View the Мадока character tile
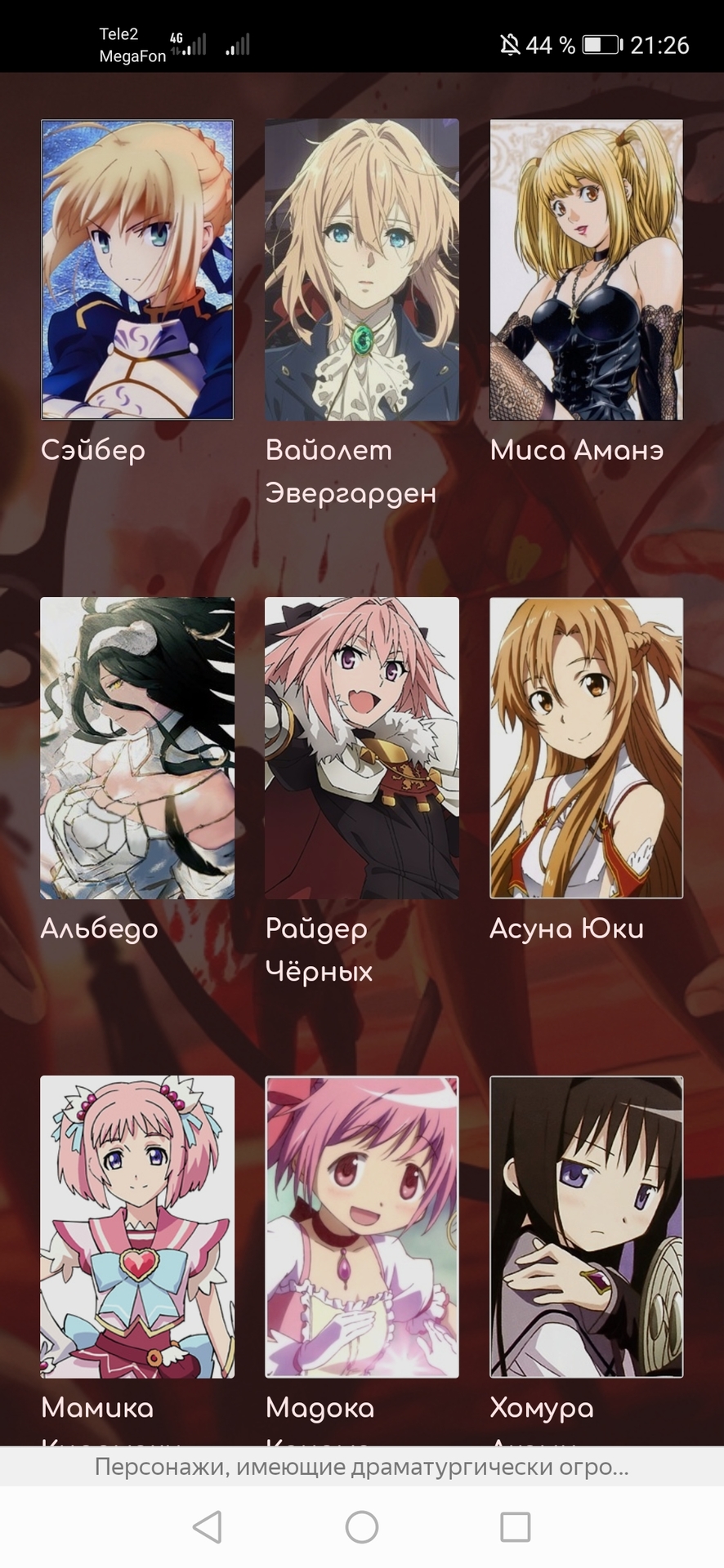Image resolution: width=724 pixels, height=1568 pixels. [361, 1226]
